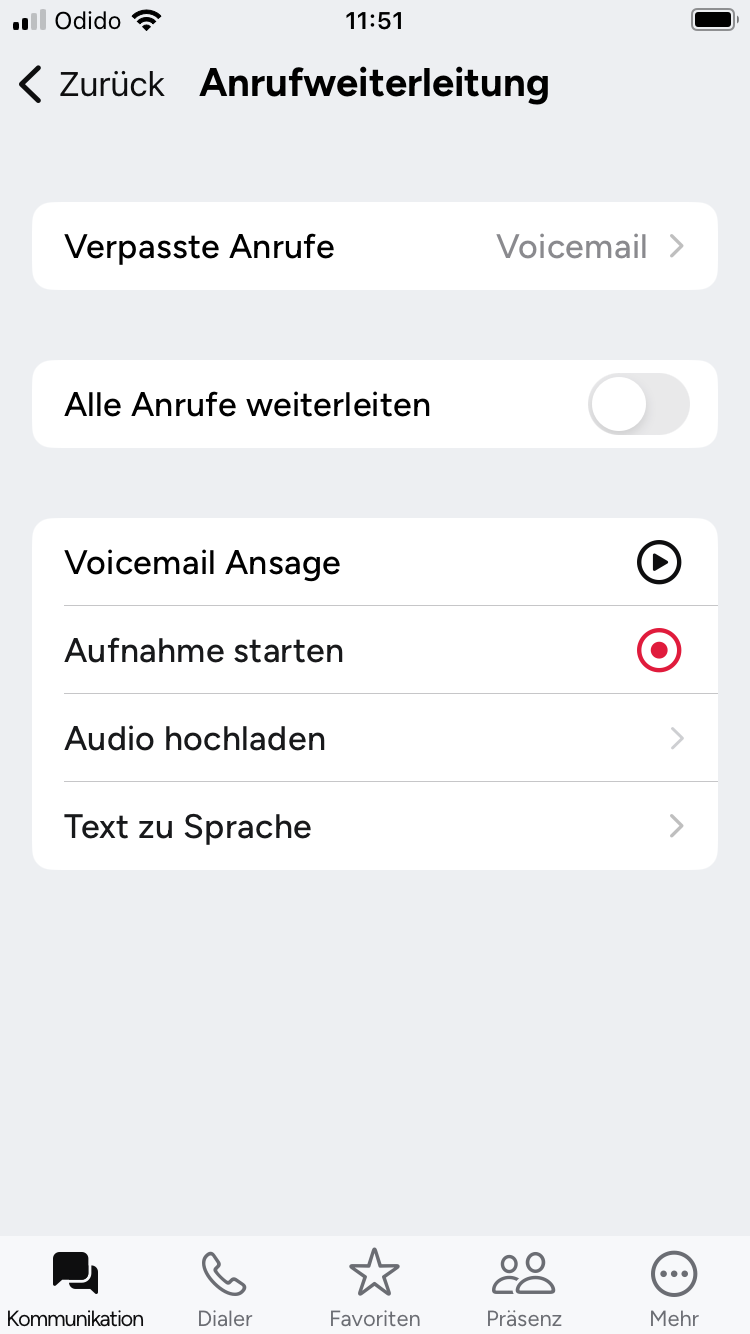Play the Voicemail Ansage
Image resolution: width=750 pixels, height=1334 pixels.
pos(658,563)
